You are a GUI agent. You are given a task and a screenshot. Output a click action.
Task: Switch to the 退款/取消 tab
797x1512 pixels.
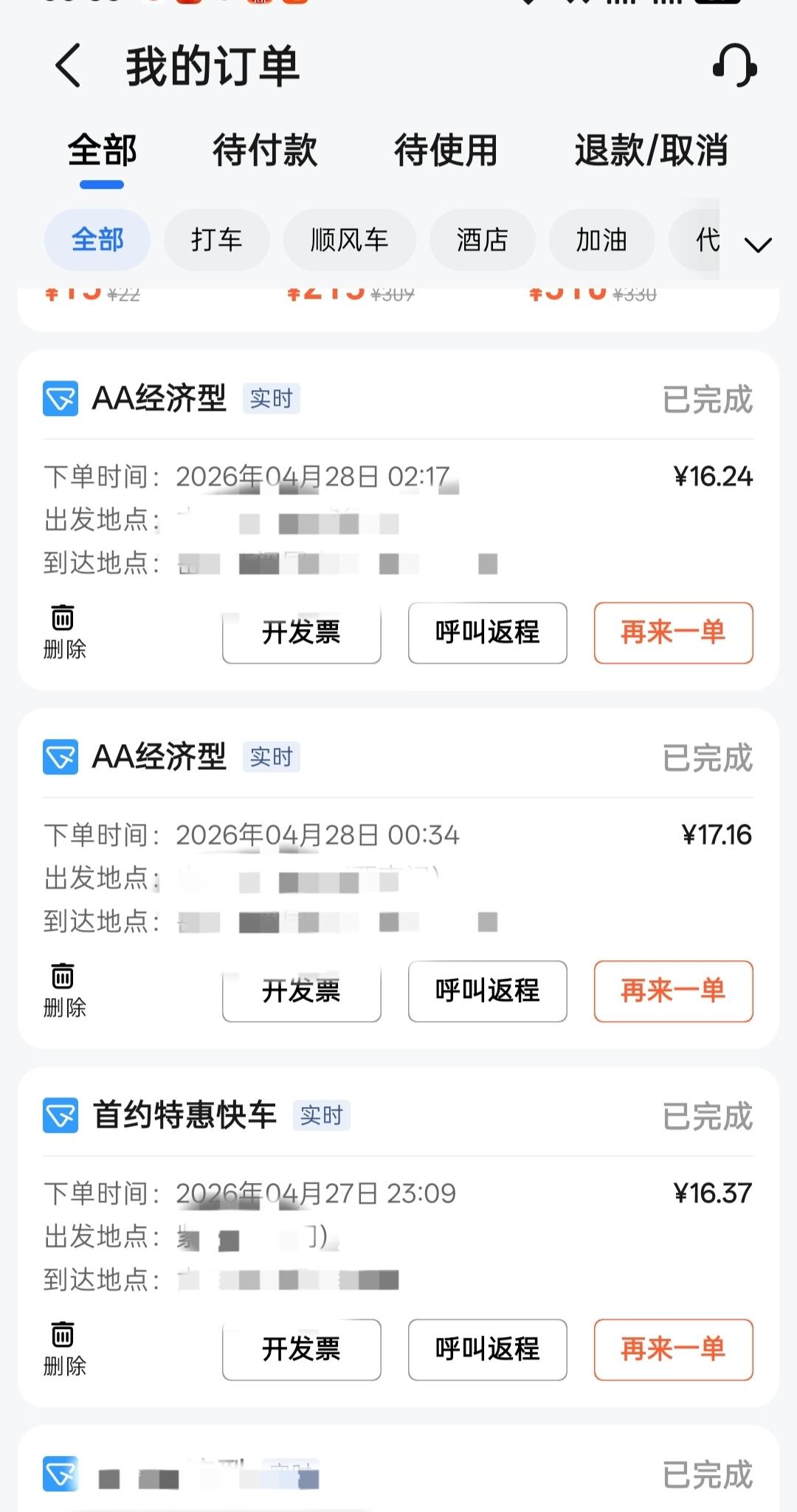point(651,151)
